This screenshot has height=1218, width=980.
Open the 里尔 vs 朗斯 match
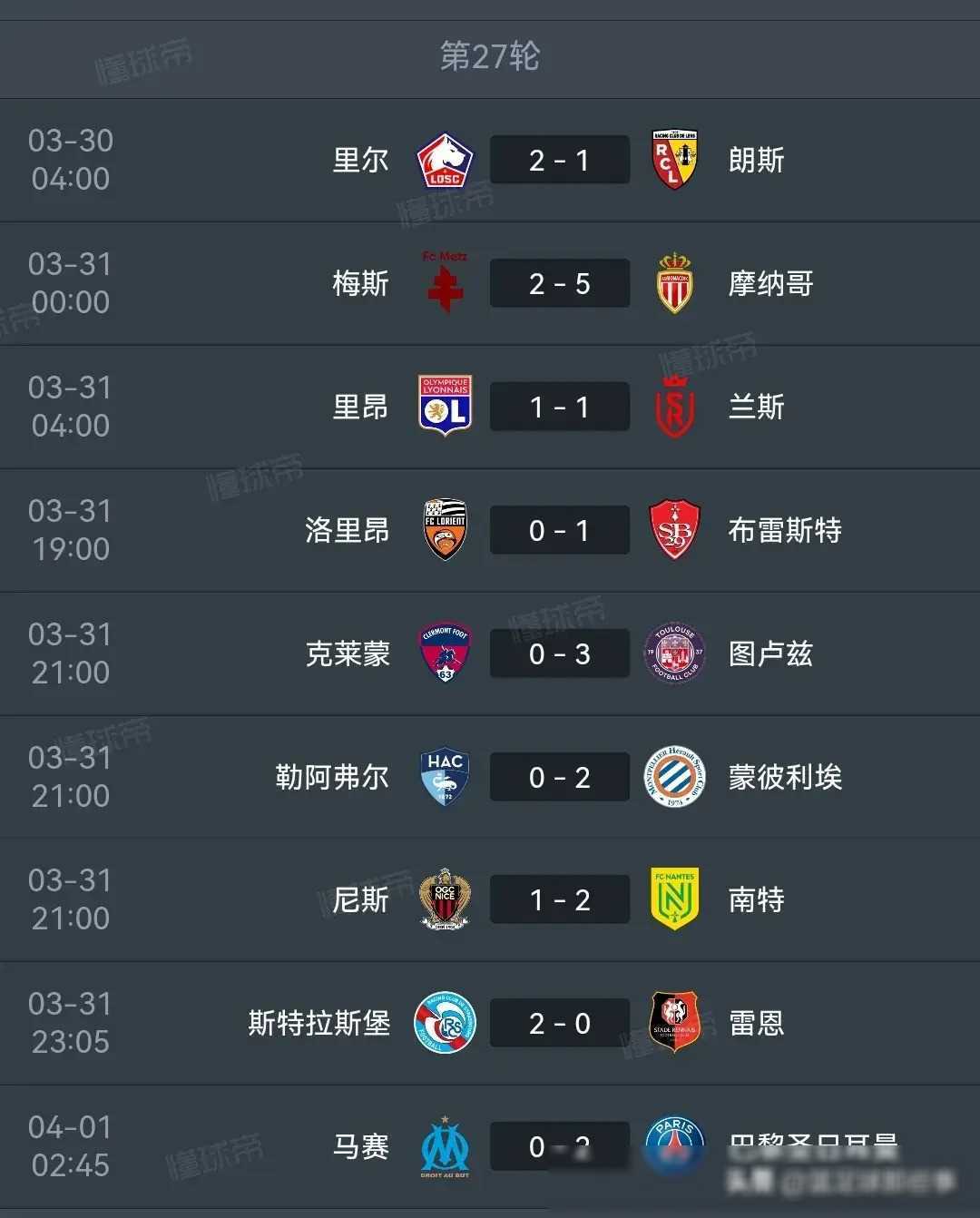pyautogui.click(x=559, y=161)
